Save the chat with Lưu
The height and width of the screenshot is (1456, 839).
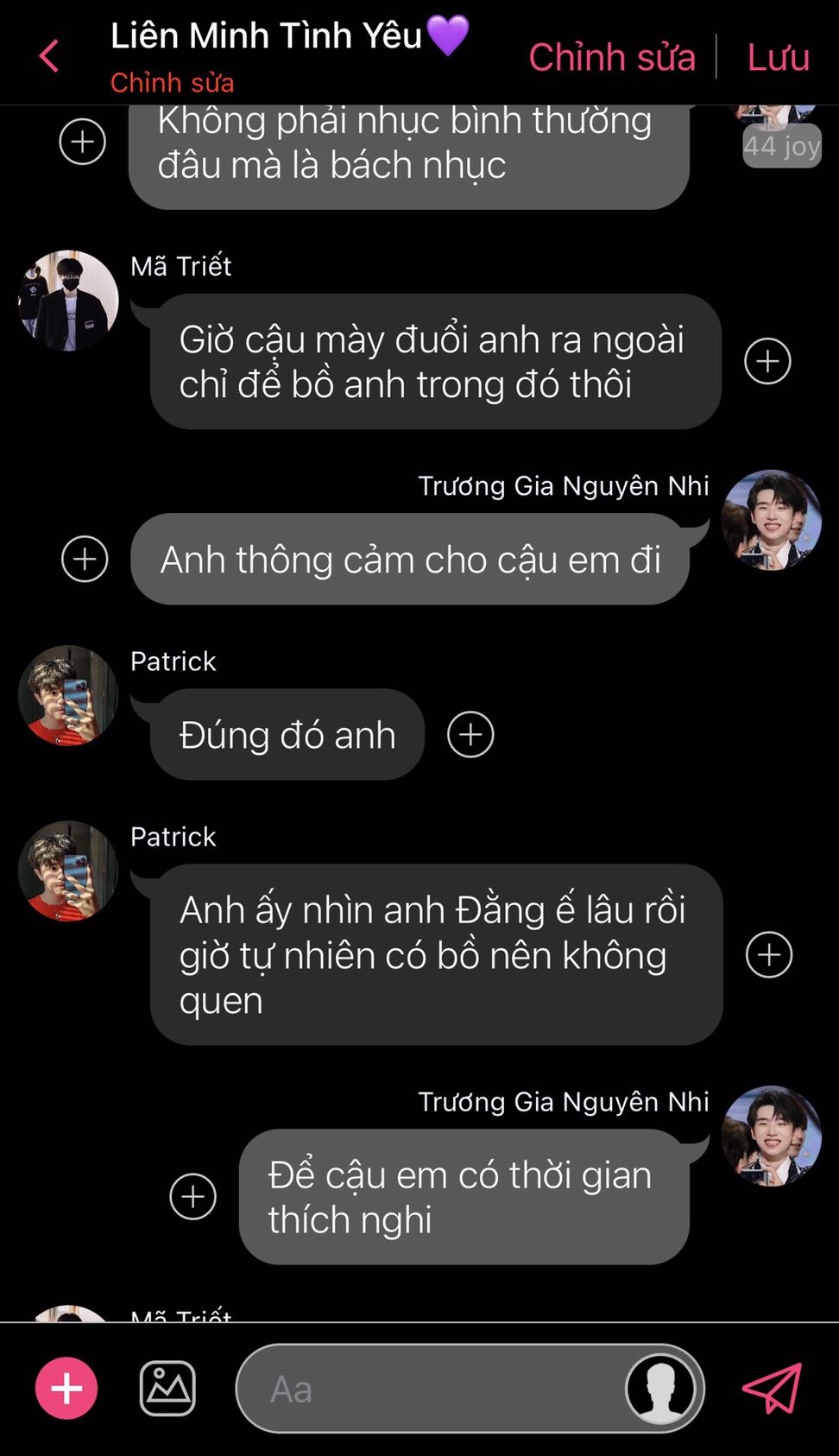coord(778,58)
